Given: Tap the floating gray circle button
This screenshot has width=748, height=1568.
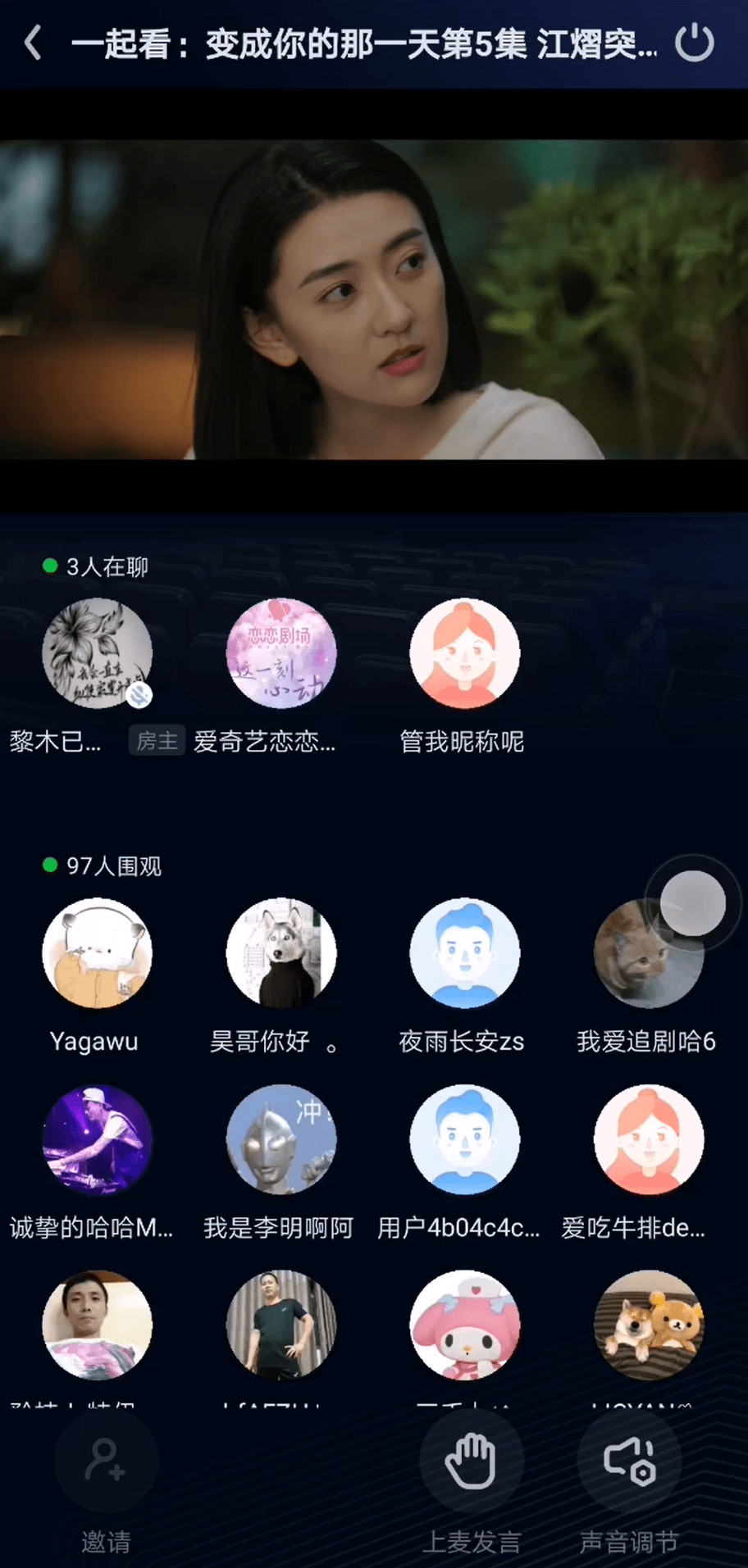Looking at the screenshot, I should pyautogui.click(x=694, y=902).
